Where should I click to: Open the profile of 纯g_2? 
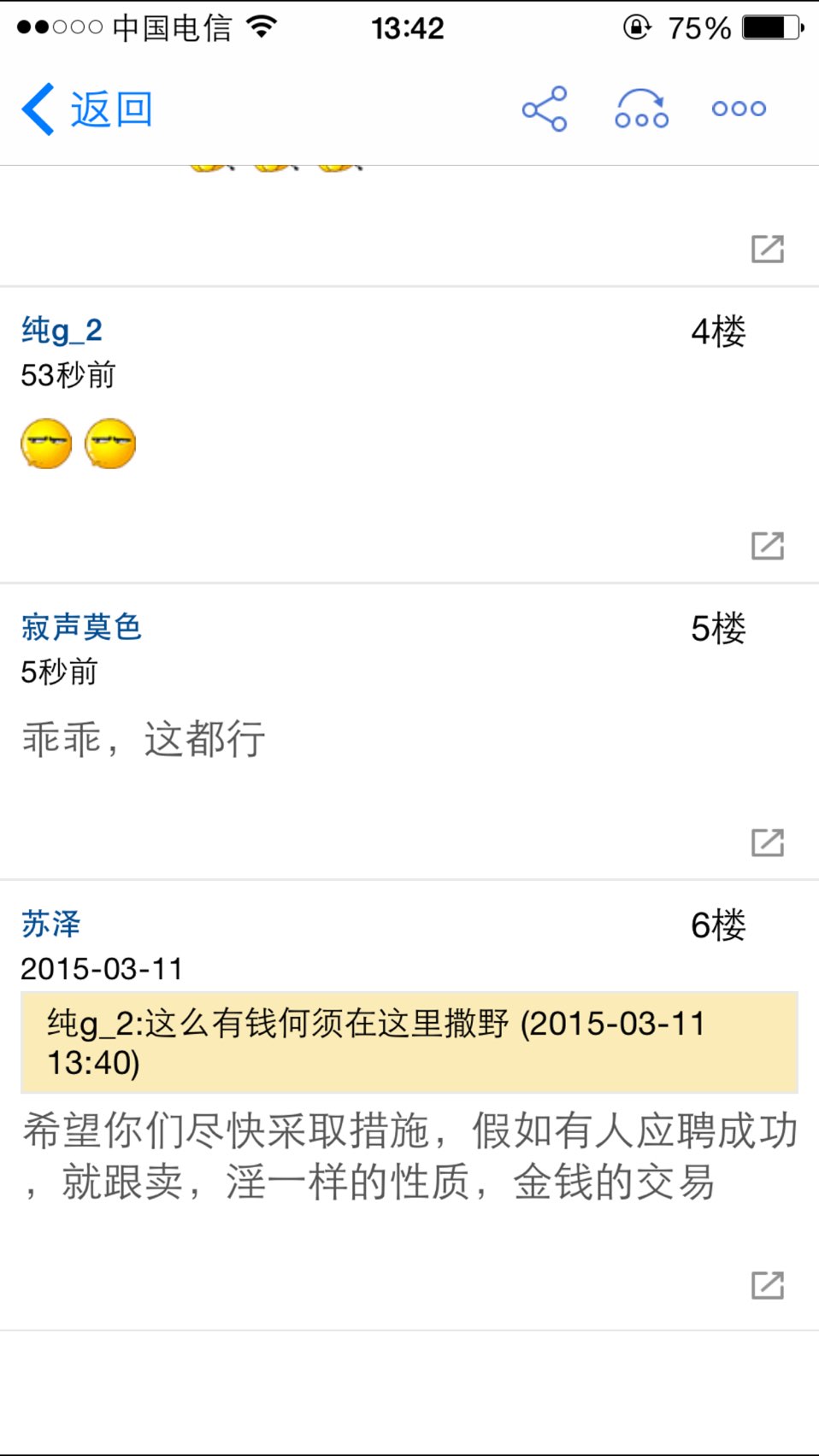(x=62, y=330)
